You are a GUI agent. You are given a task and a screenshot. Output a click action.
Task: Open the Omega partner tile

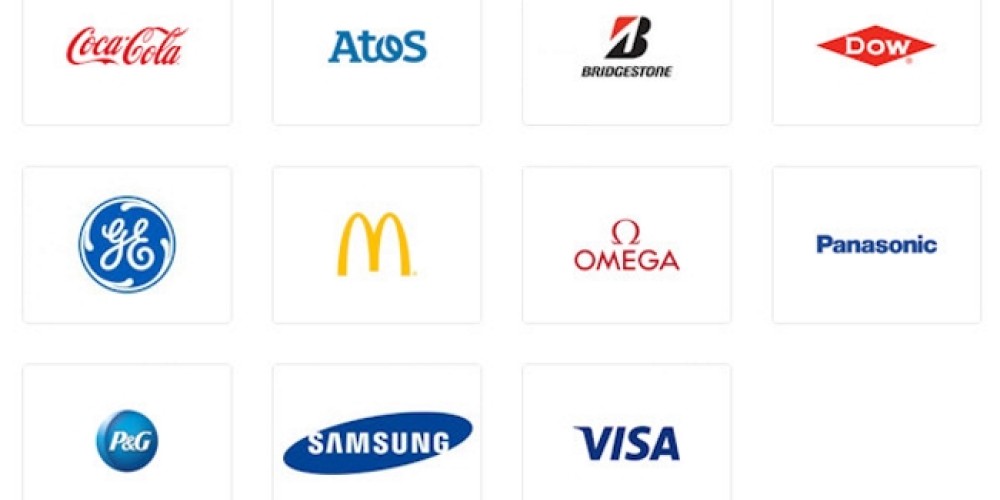pos(627,245)
